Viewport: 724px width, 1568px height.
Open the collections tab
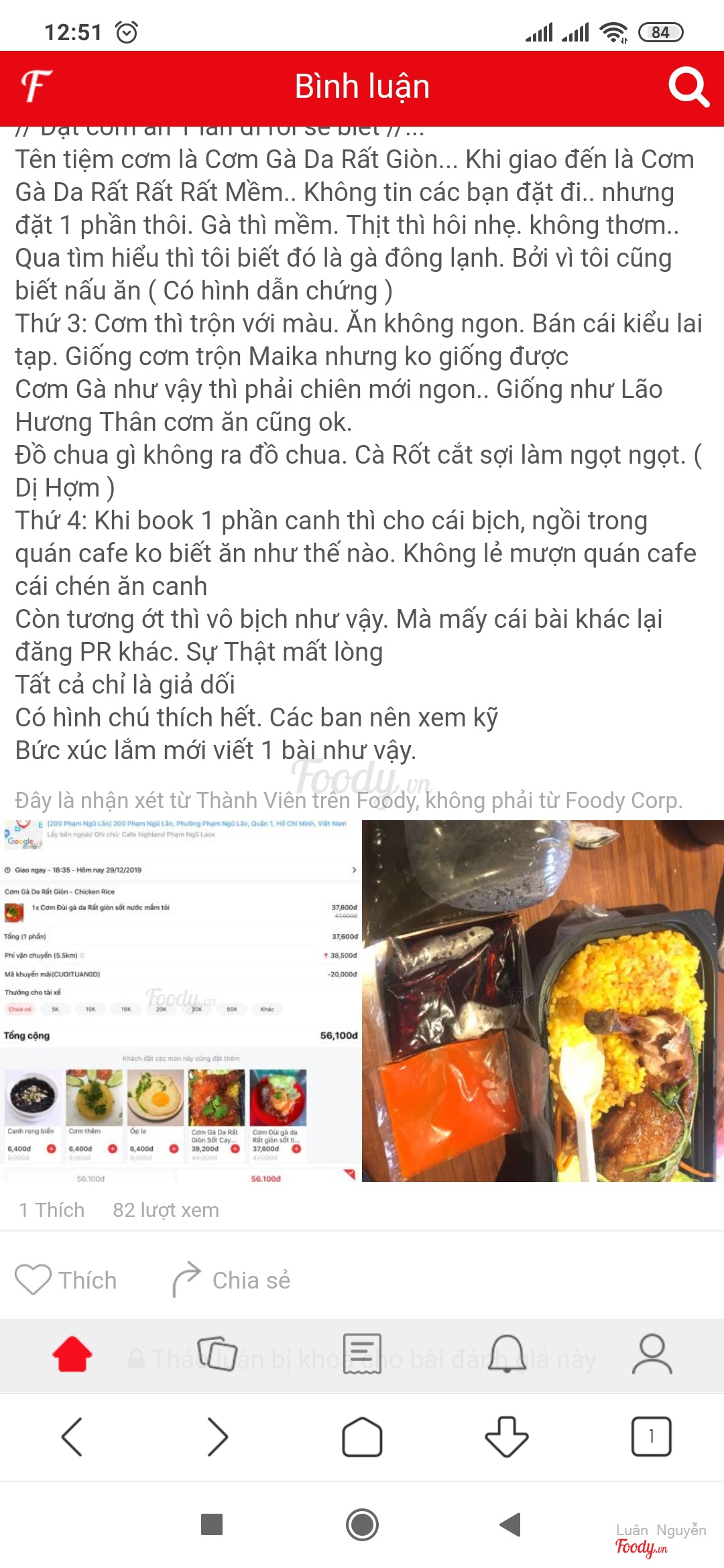tap(217, 1354)
